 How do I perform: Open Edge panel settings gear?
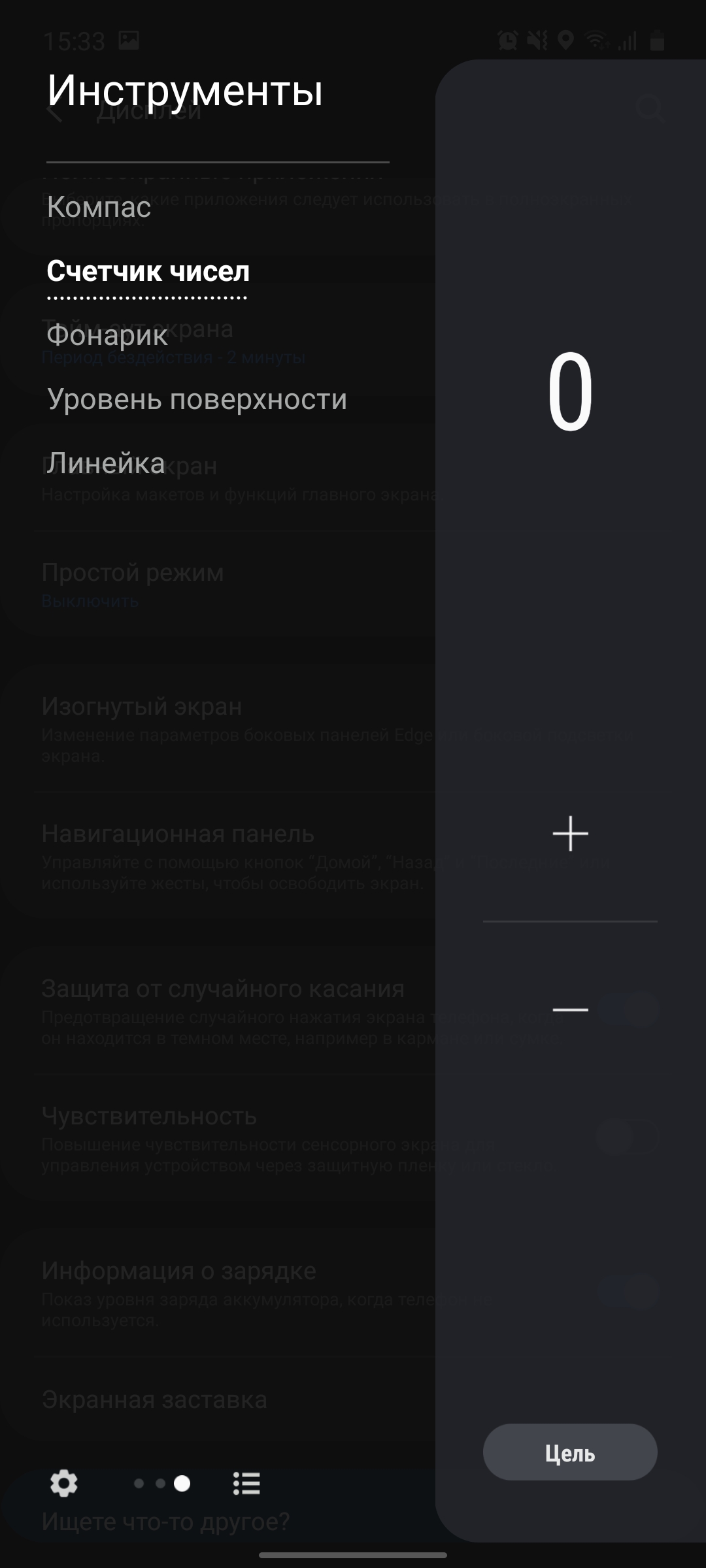[64, 1483]
